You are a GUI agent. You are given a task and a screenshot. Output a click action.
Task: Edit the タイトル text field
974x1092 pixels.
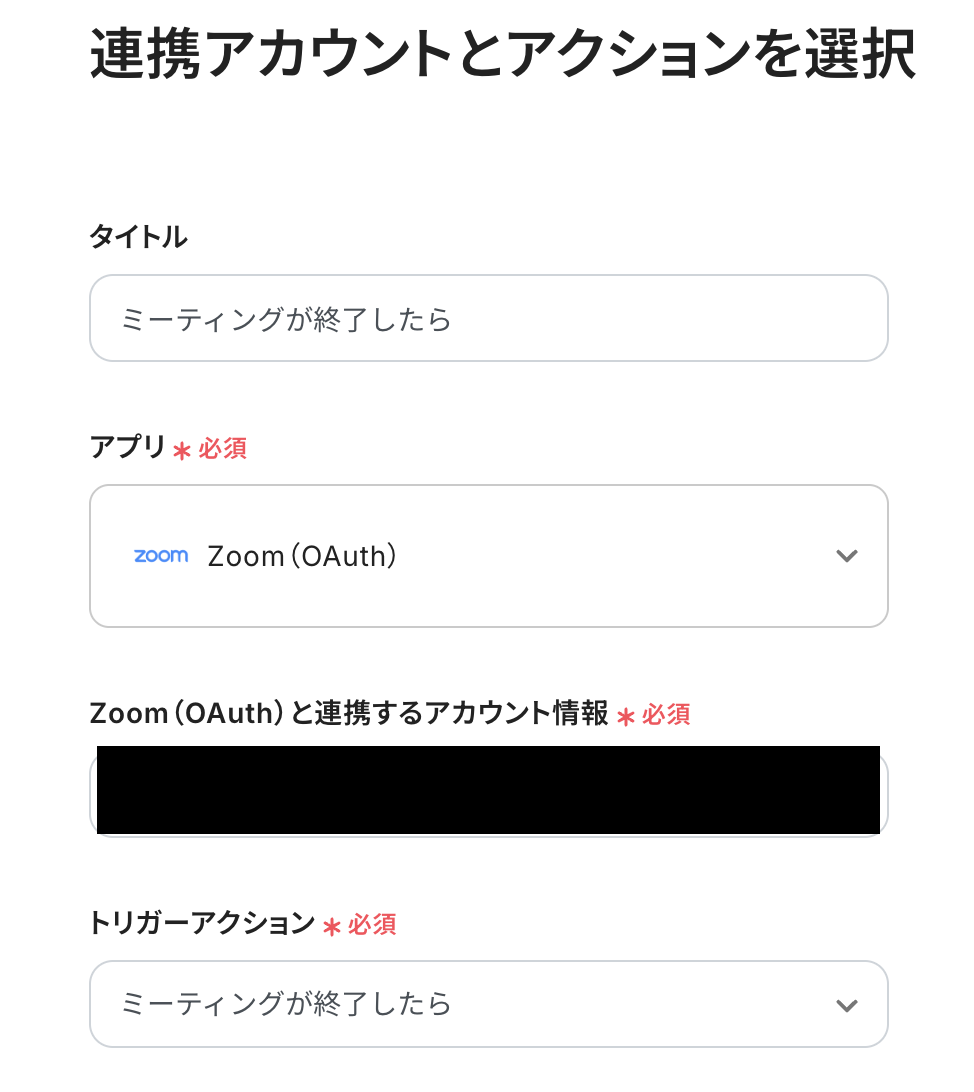point(488,318)
